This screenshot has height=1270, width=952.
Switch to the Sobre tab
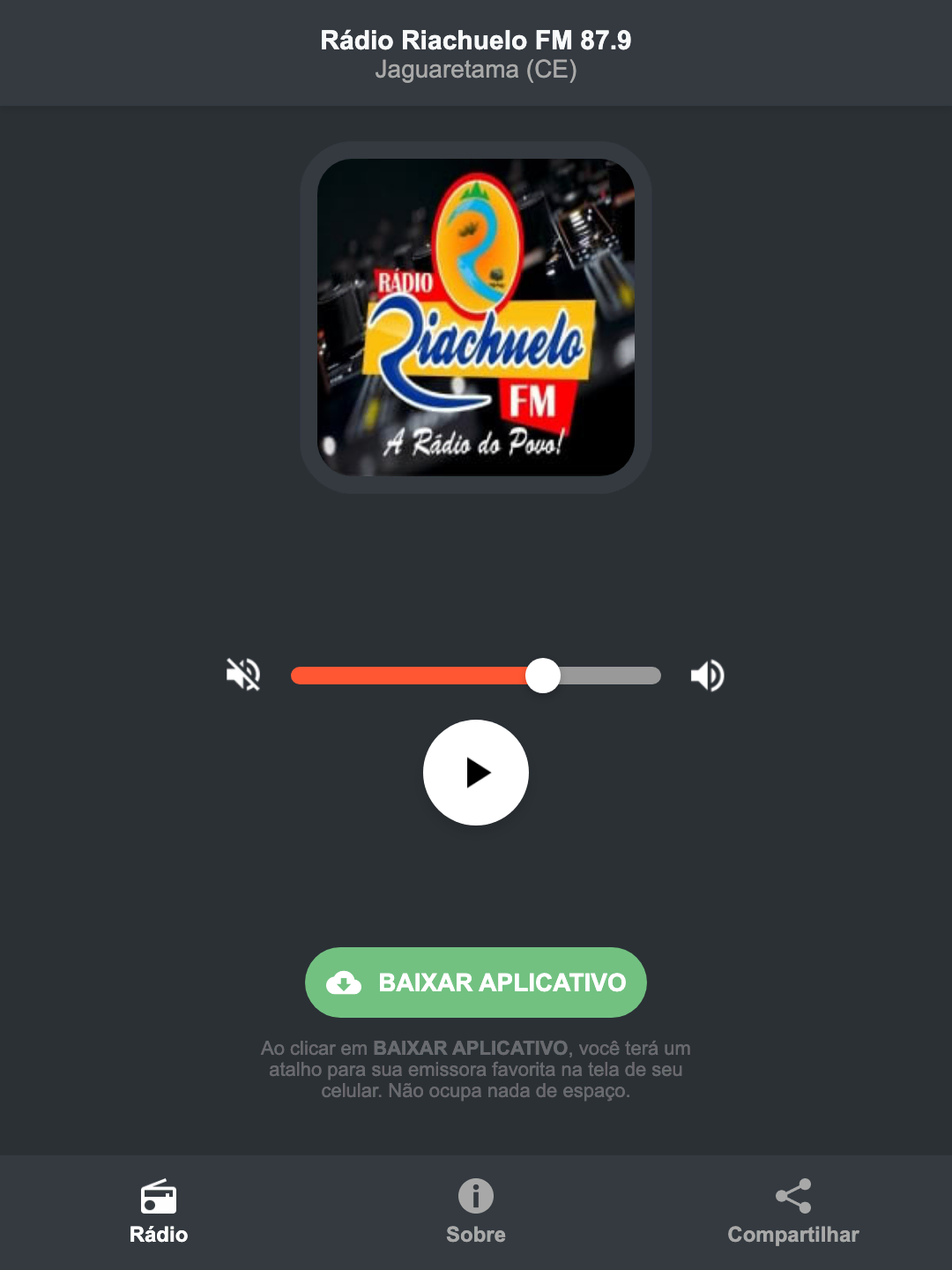point(475,1217)
